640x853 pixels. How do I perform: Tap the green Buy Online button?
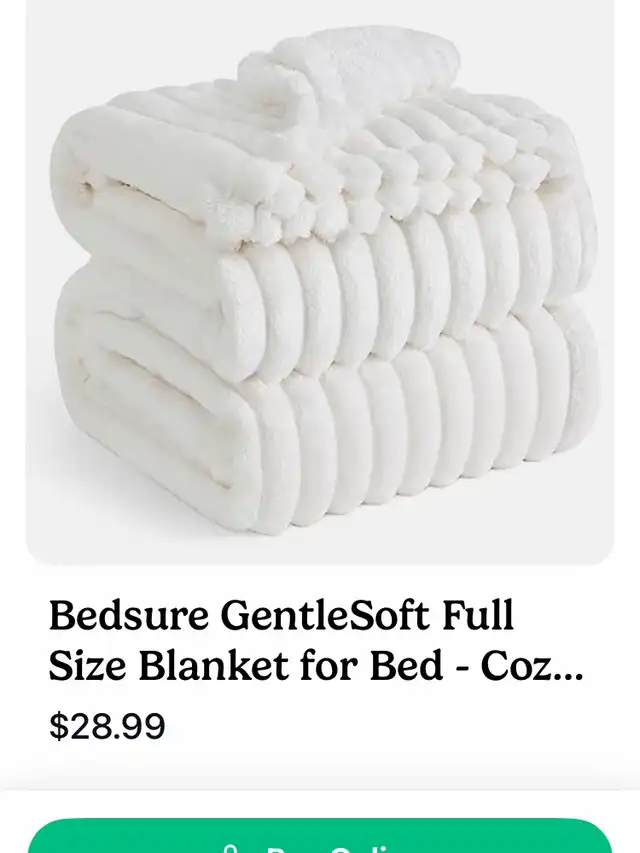click(x=320, y=838)
